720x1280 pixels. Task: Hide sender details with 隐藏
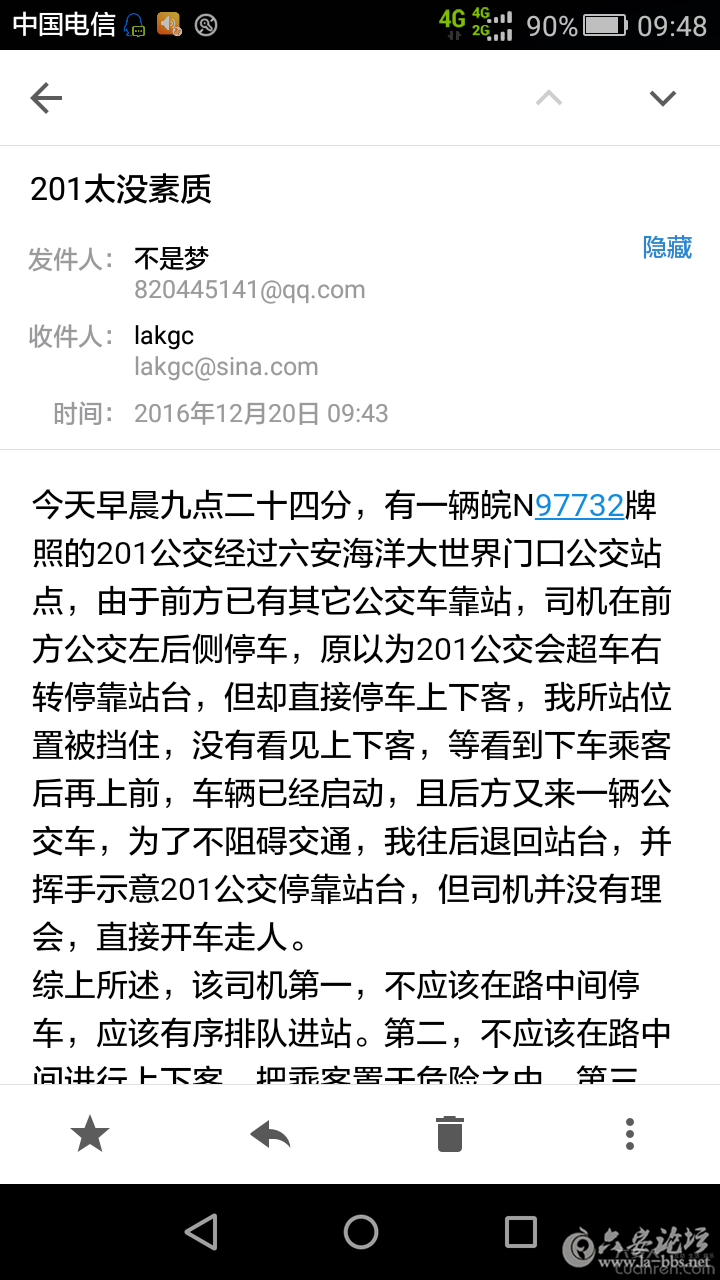click(667, 248)
